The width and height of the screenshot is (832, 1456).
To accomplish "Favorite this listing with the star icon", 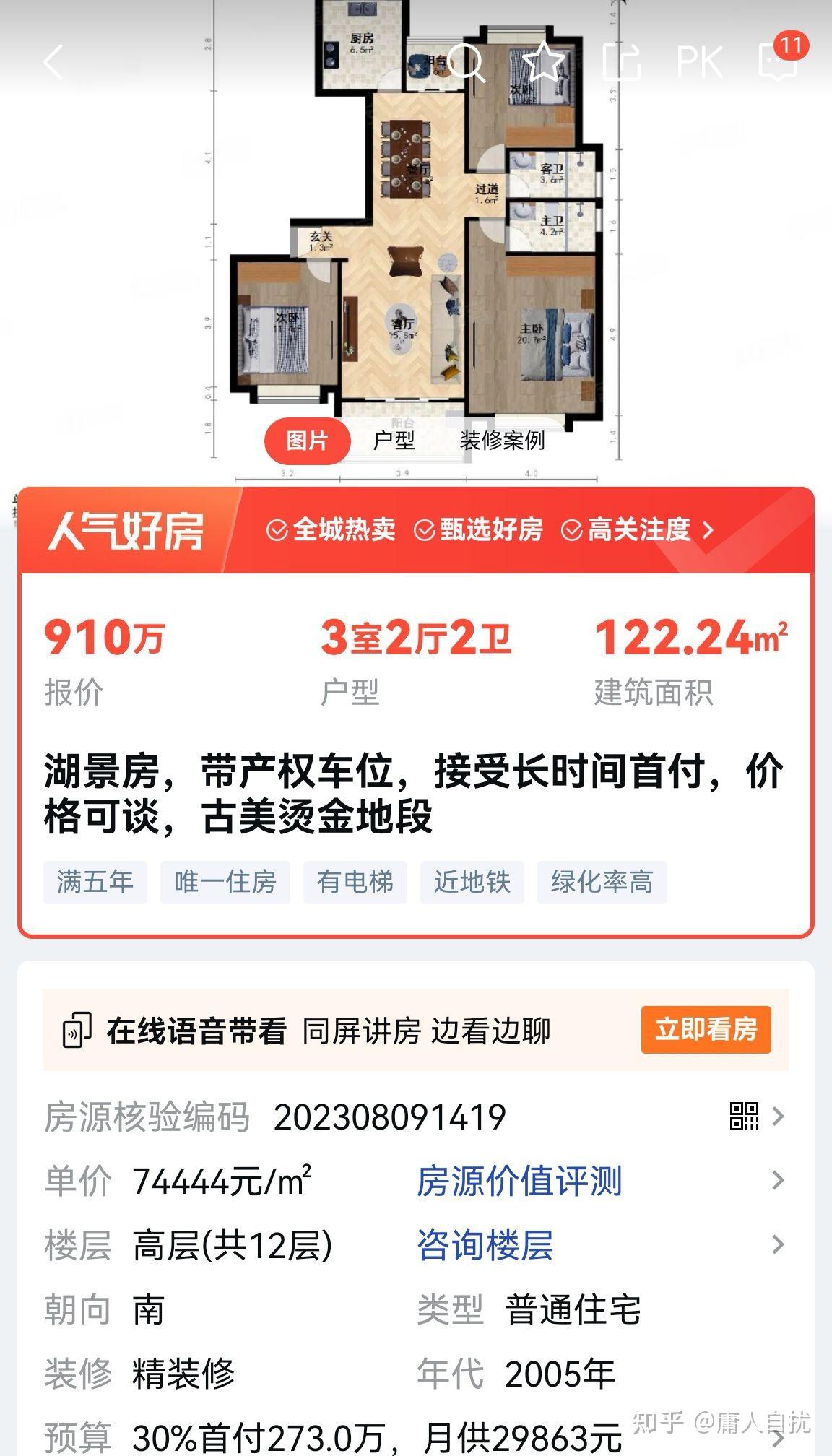I will click(543, 61).
